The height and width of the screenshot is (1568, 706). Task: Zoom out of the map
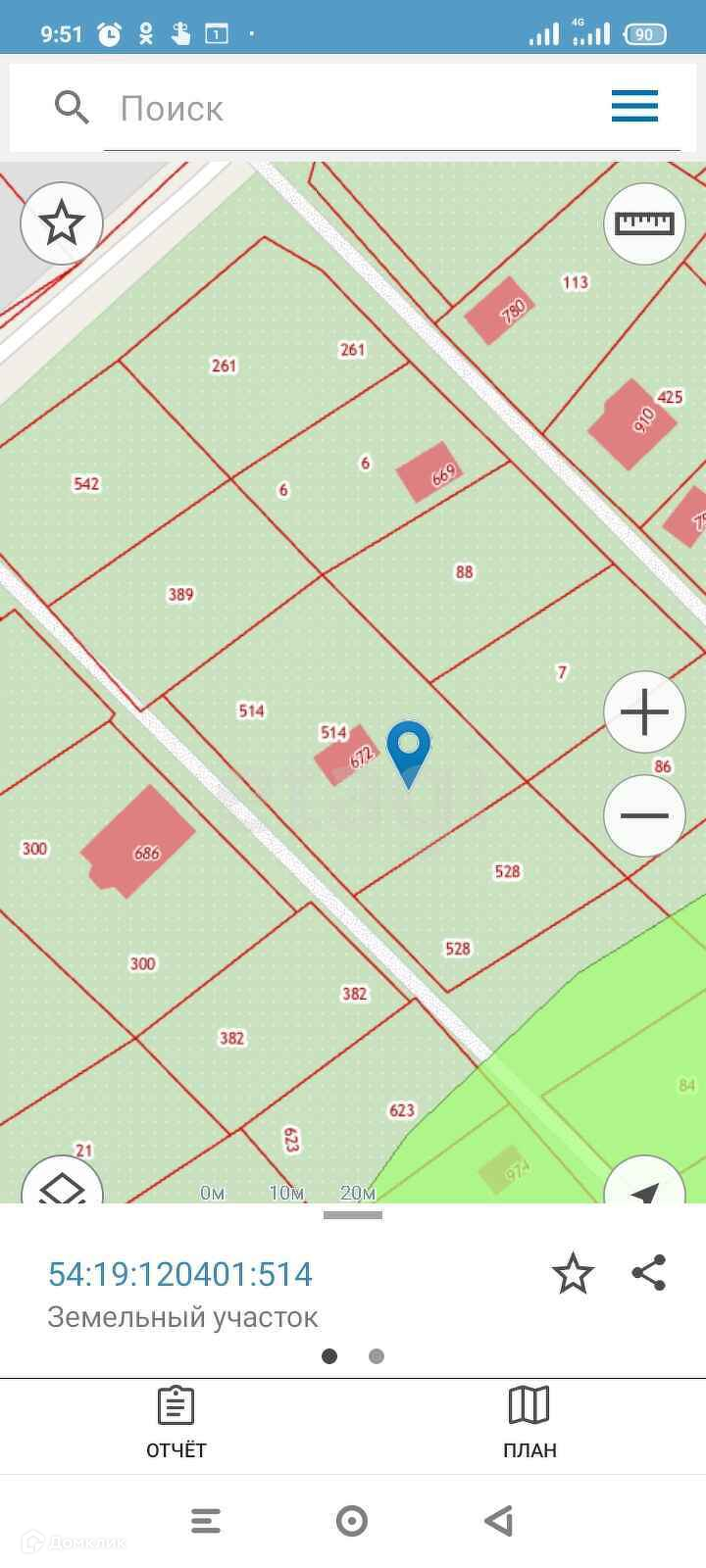(644, 815)
